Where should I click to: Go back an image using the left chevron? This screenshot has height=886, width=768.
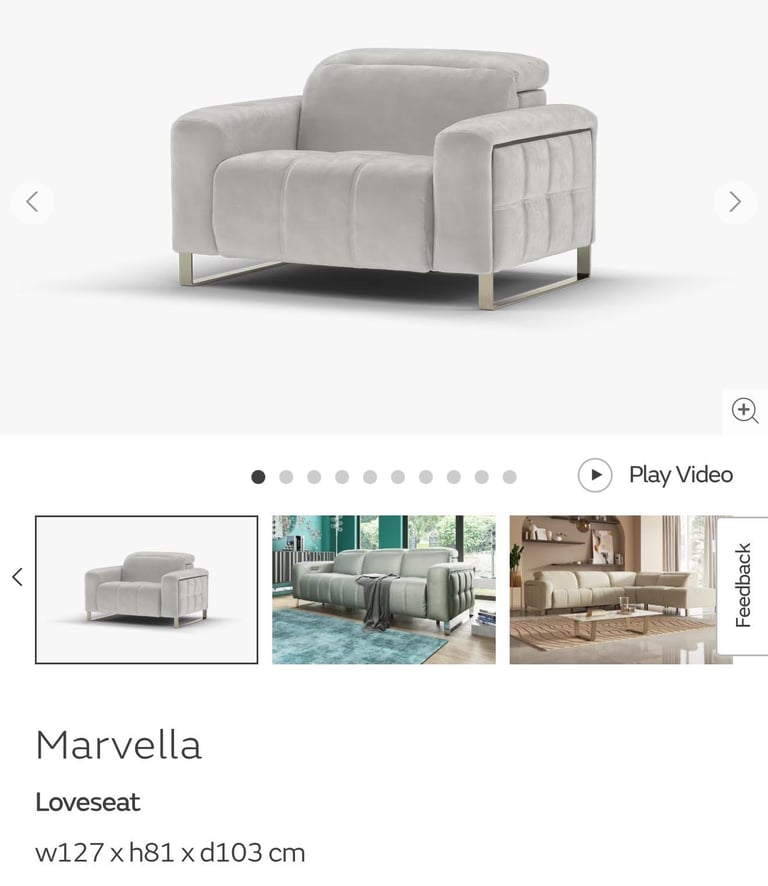pos(33,202)
